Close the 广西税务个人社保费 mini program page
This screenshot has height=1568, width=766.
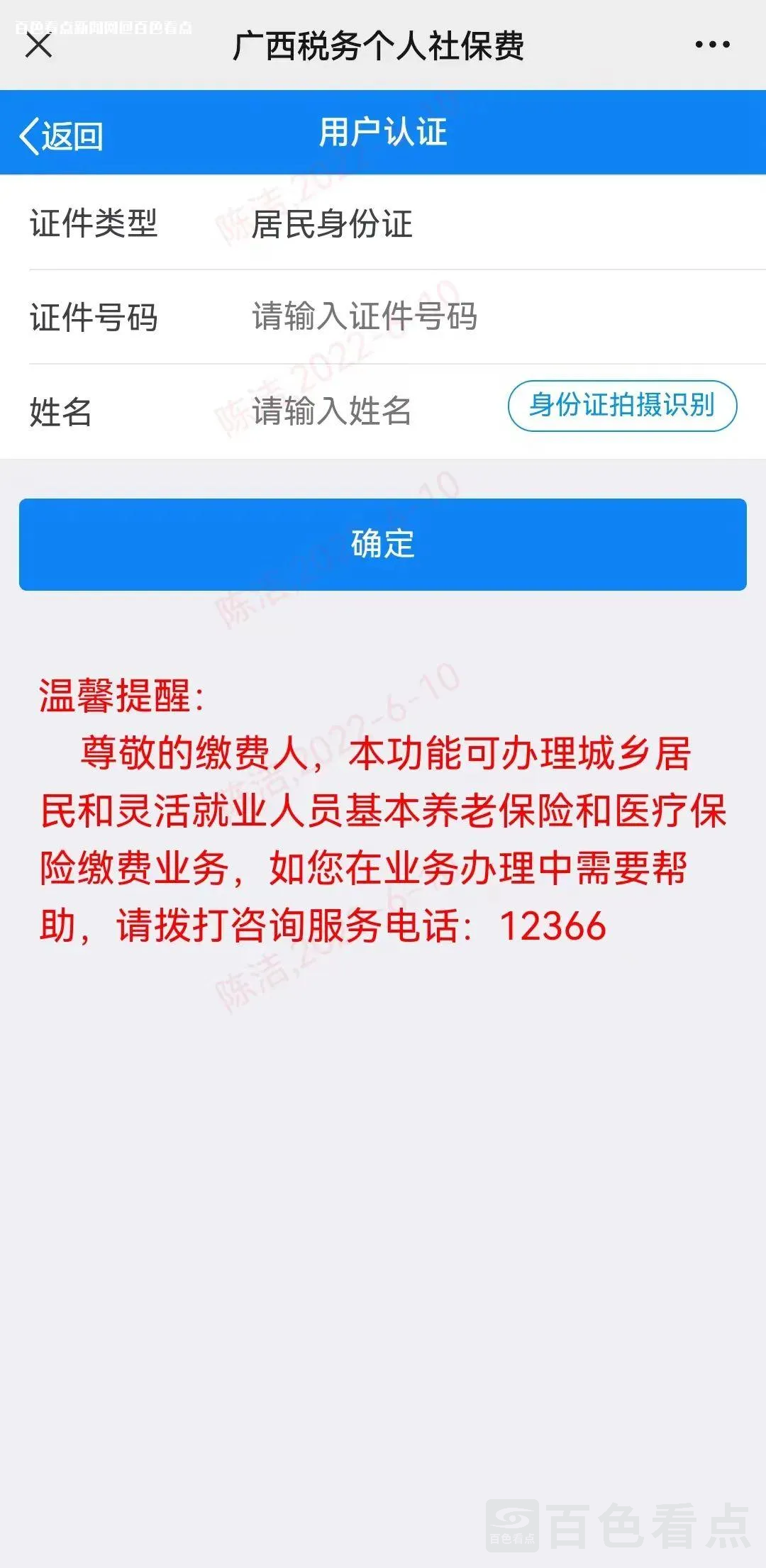click(x=39, y=46)
